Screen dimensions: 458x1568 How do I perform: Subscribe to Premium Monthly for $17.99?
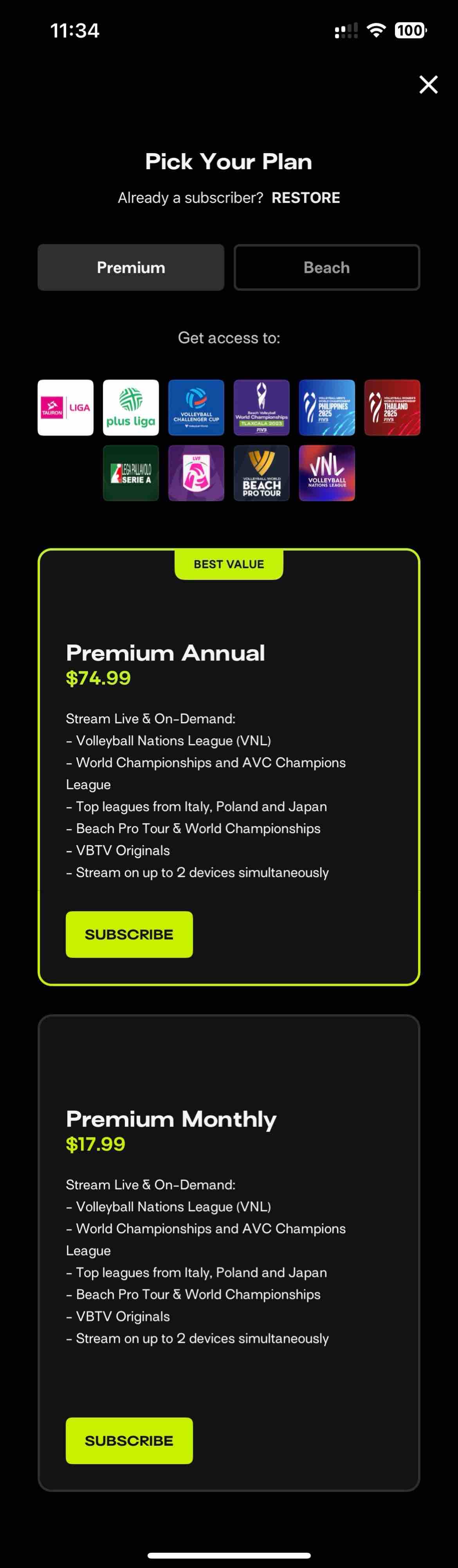point(129,1440)
